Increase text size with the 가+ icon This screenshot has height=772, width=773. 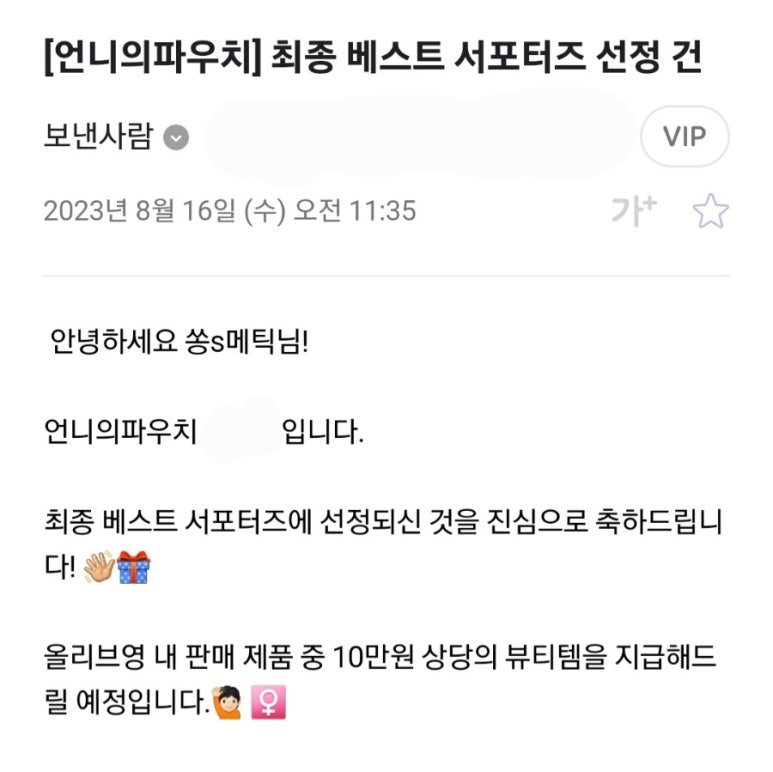tap(633, 210)
